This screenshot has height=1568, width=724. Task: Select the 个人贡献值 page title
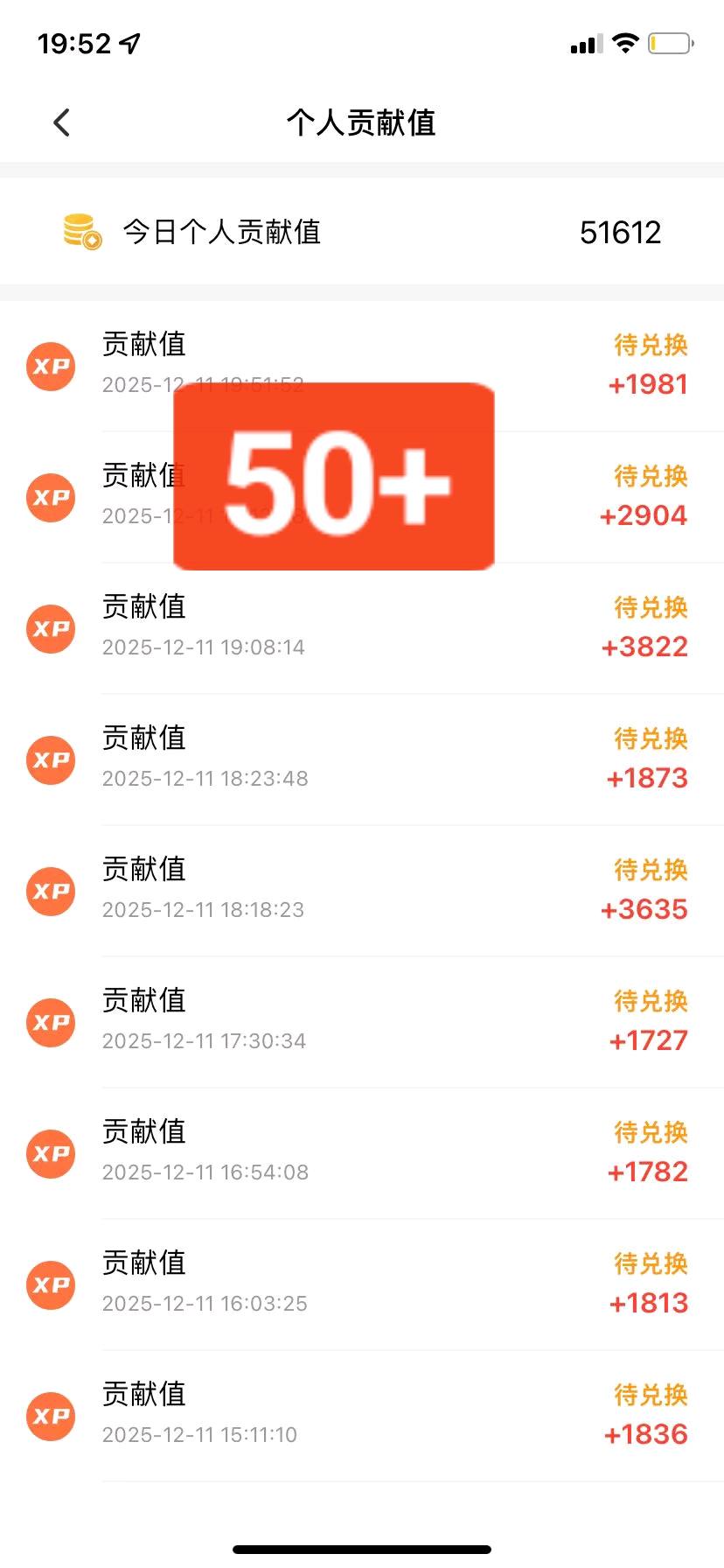[x=361, y=122]
